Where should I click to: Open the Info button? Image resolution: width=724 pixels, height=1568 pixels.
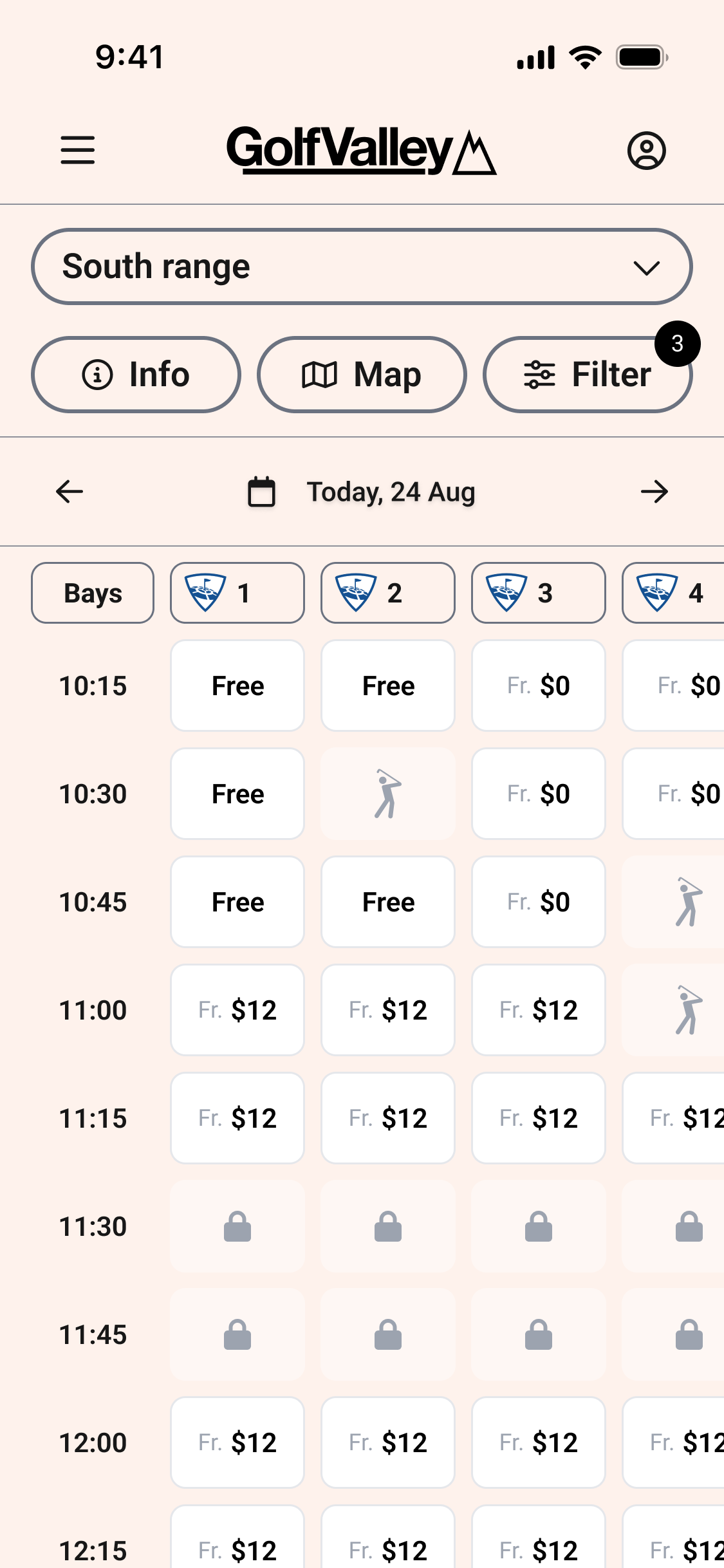click(136, 375)
